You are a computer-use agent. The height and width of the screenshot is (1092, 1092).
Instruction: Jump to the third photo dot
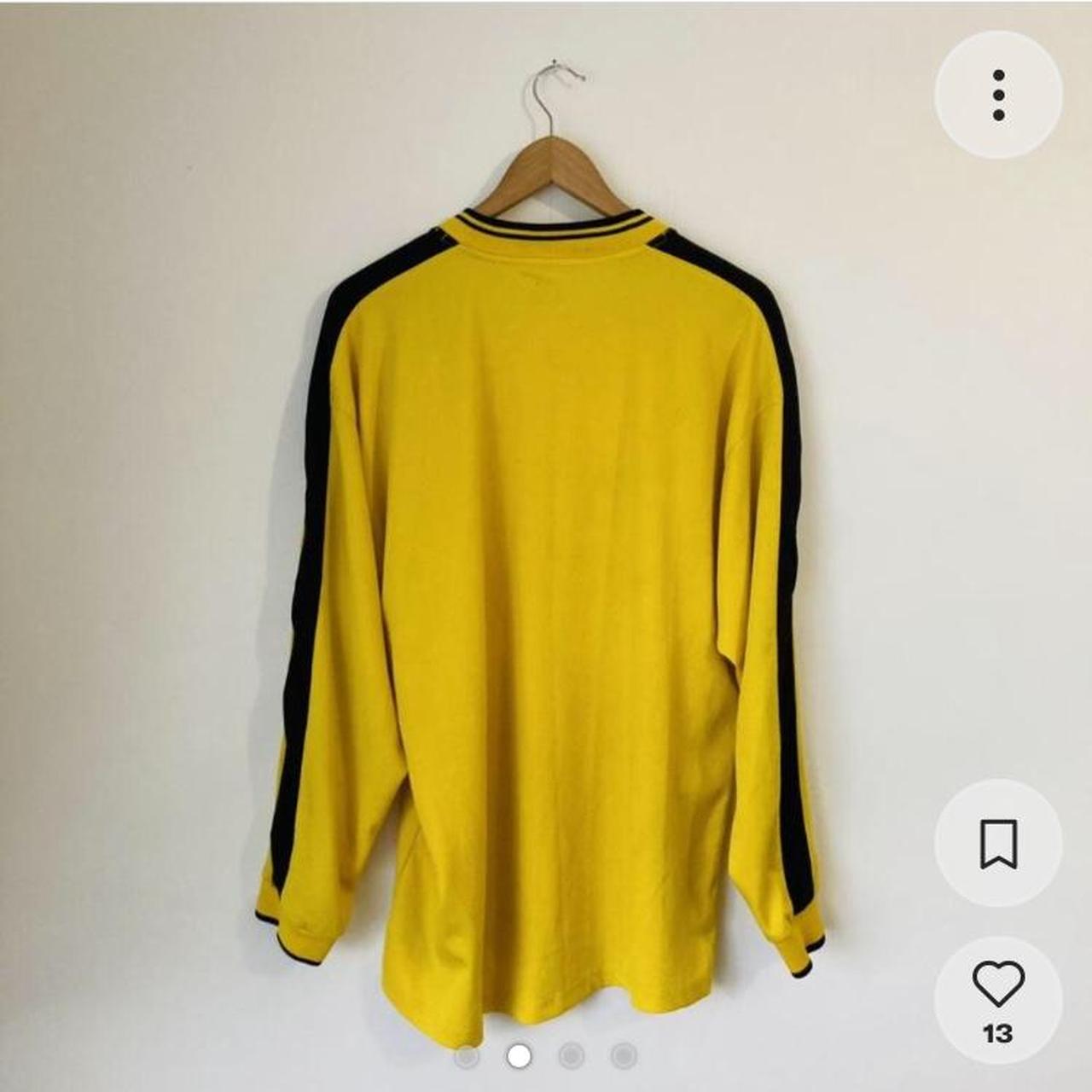[x=572, y=1056]
